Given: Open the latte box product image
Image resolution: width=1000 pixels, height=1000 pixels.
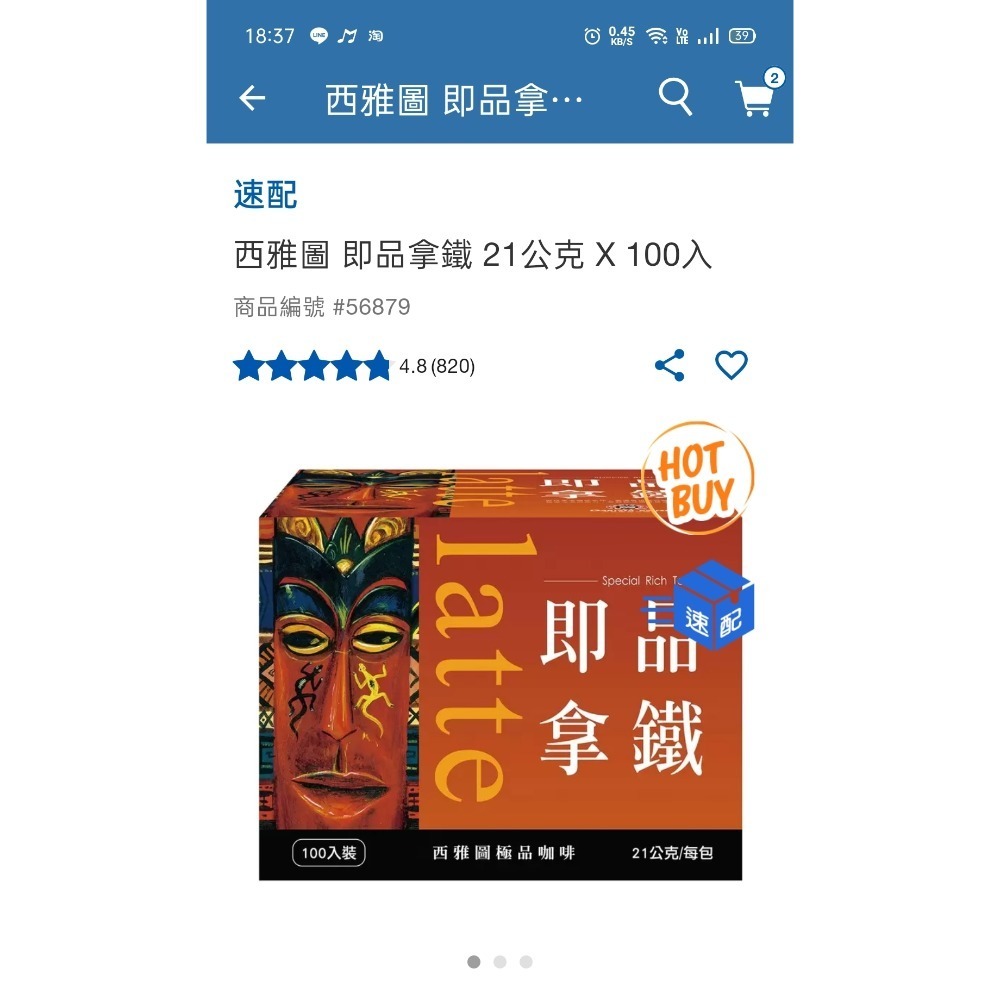Looking at the screenshot, I should pyautogui.click(x=500, y=670).
